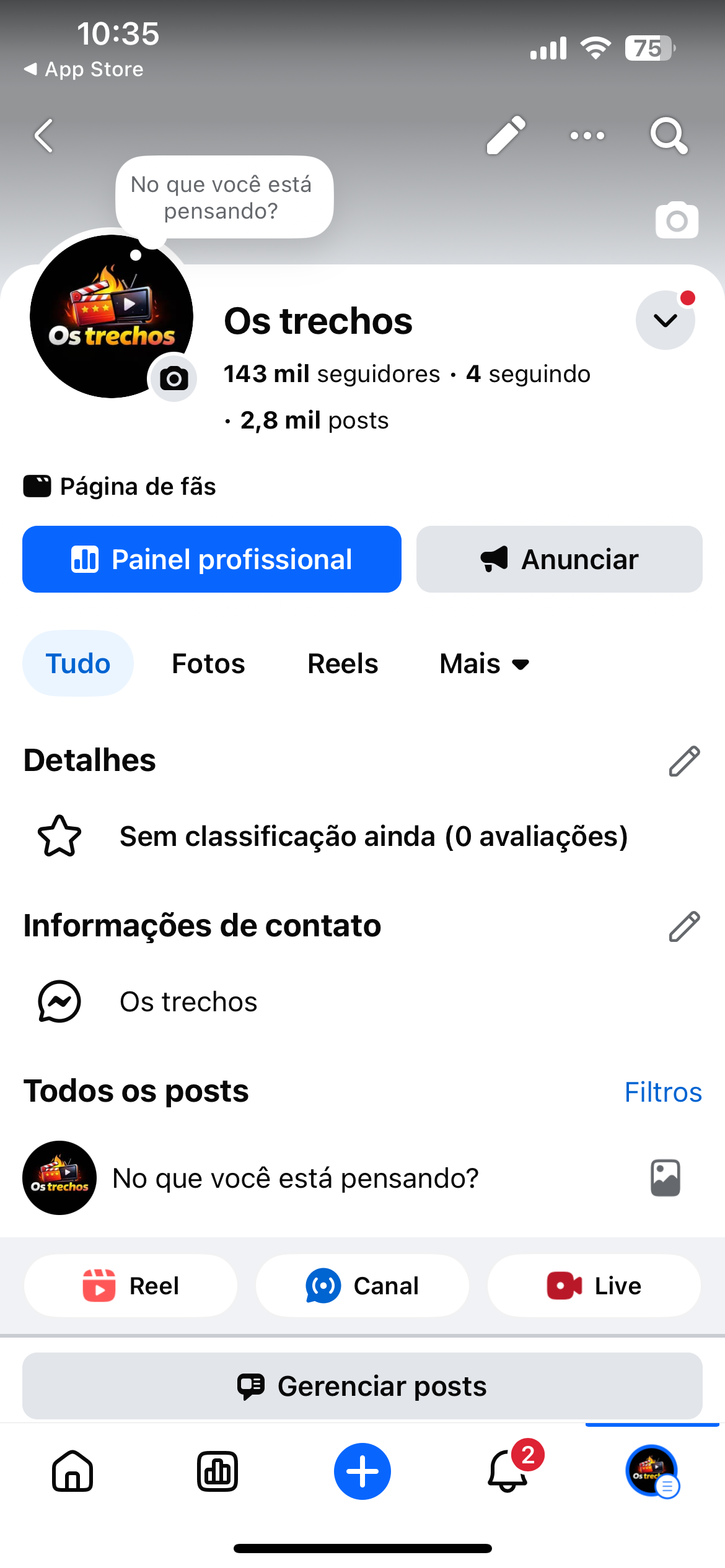Edit Informações de contato
725x1568 pixels.
tap(684, 926)
